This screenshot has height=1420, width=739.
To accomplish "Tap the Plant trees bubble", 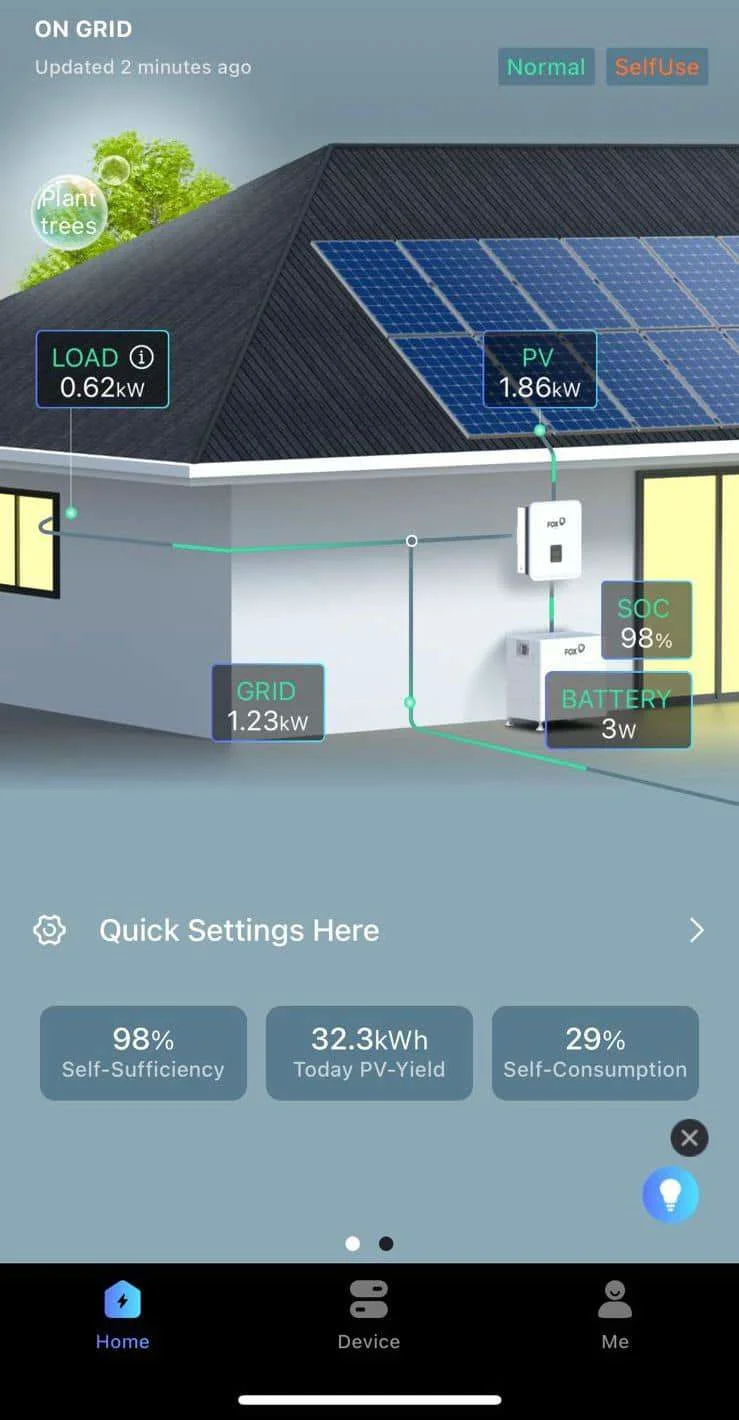I will pos(69,211).
